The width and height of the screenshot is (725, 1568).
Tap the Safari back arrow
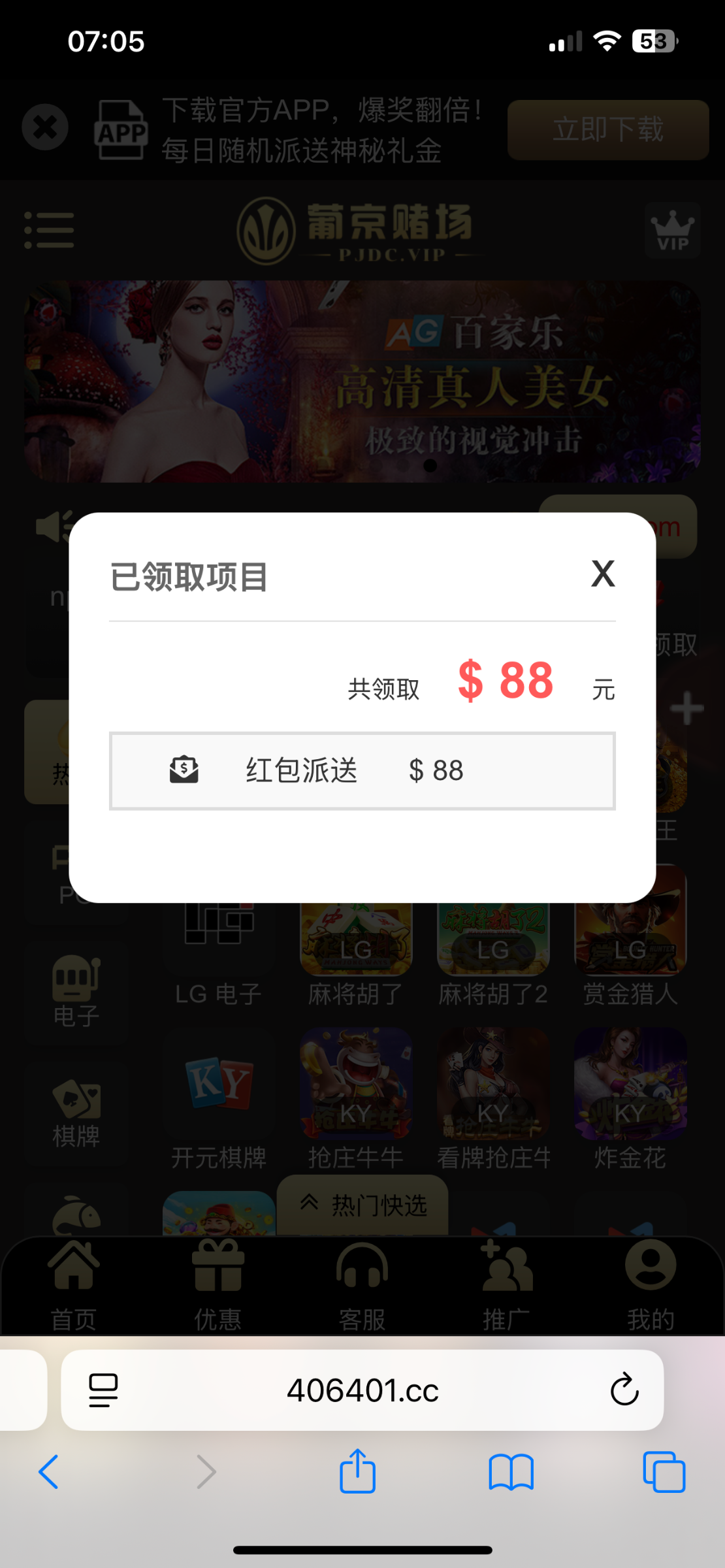(x=49, y=1471)
